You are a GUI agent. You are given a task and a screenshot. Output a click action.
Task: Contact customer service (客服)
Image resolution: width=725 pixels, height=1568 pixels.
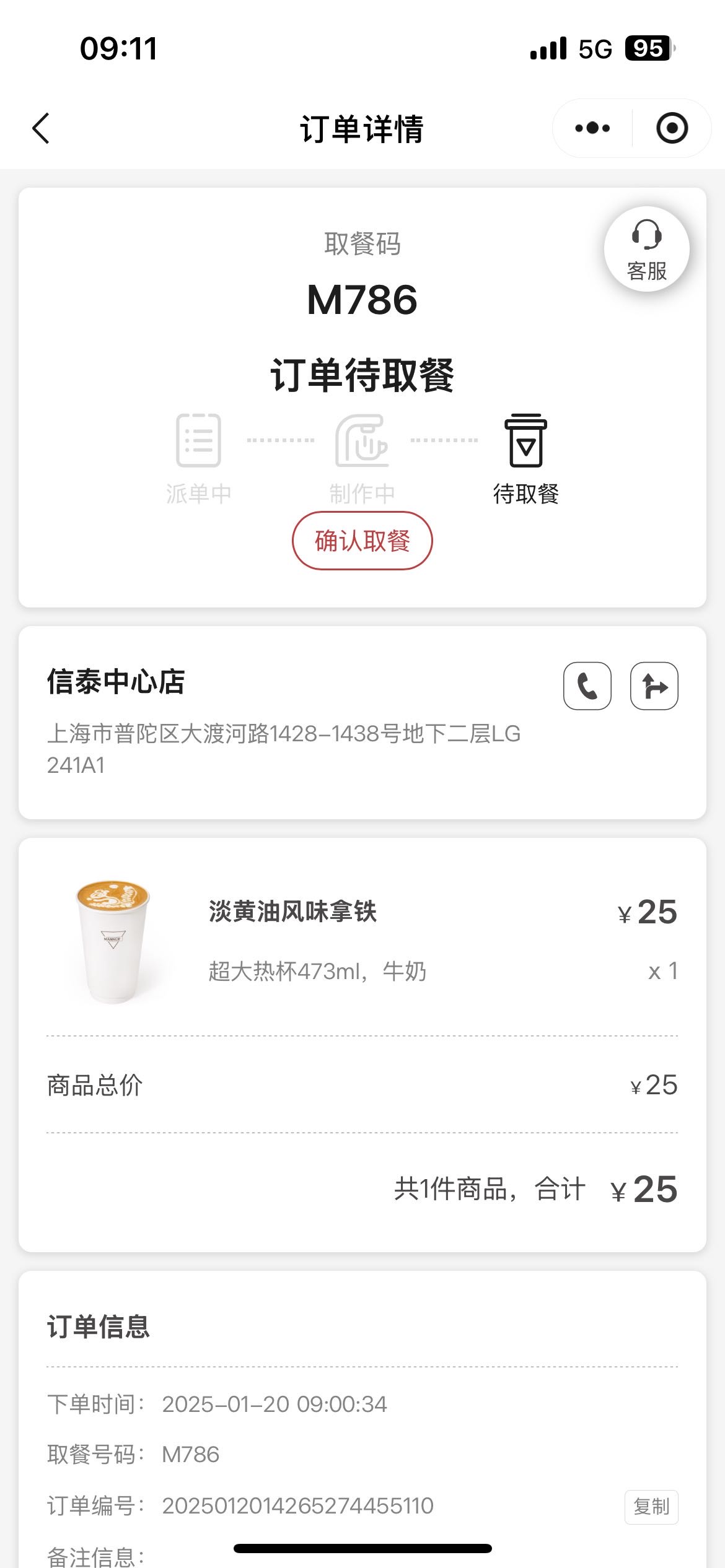(x=646, y=249)
